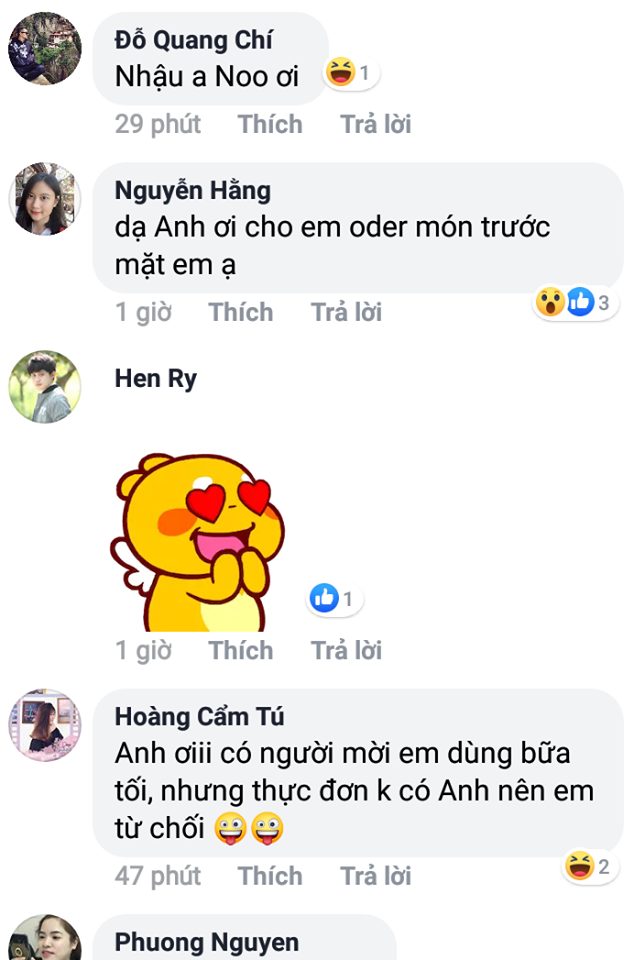Screen dimensions: 634x960
Task: Reply to Nguyễn Hằng's comment
Action: [346, 312]
